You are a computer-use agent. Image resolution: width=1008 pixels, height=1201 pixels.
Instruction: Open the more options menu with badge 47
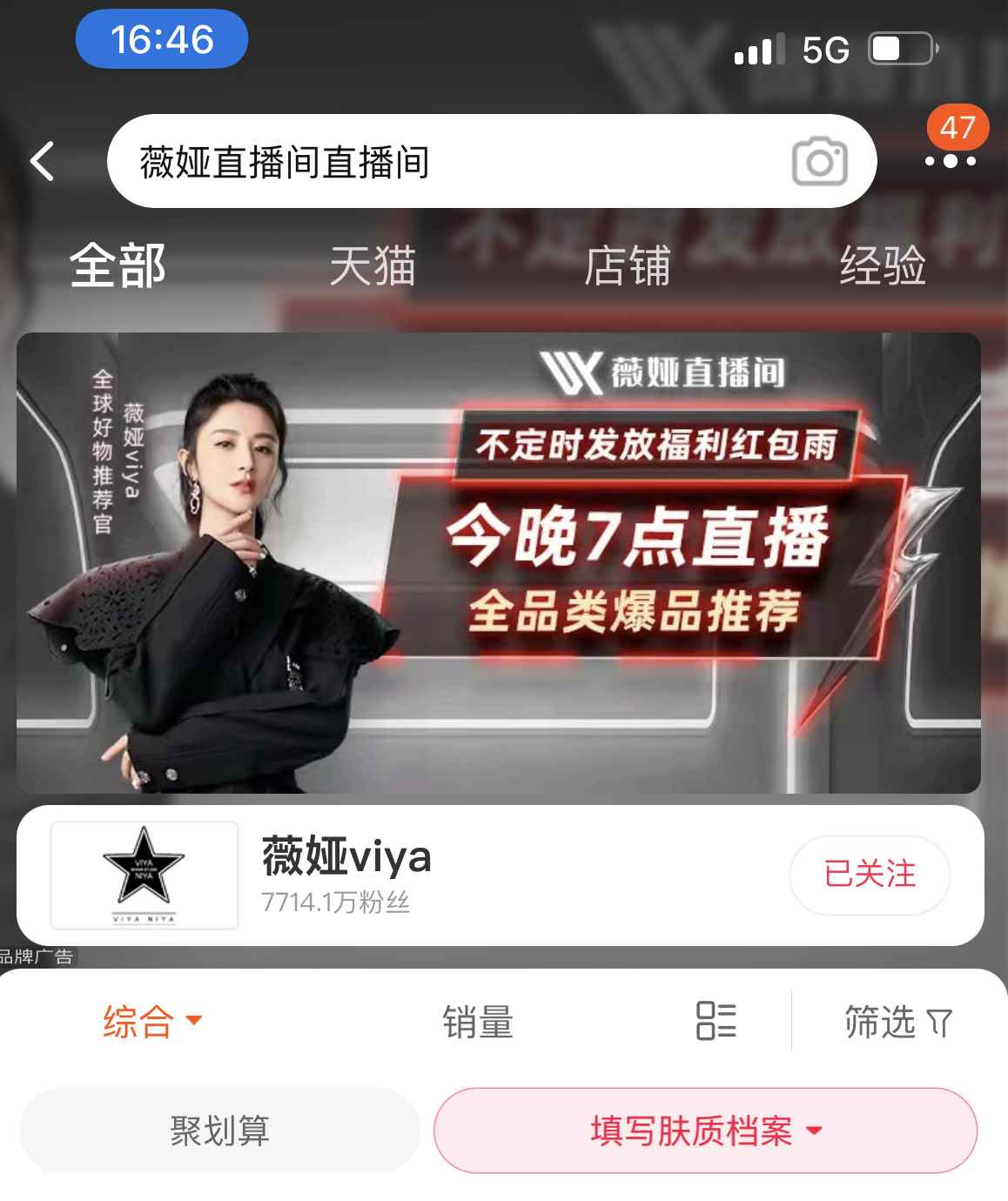point(950,159)
